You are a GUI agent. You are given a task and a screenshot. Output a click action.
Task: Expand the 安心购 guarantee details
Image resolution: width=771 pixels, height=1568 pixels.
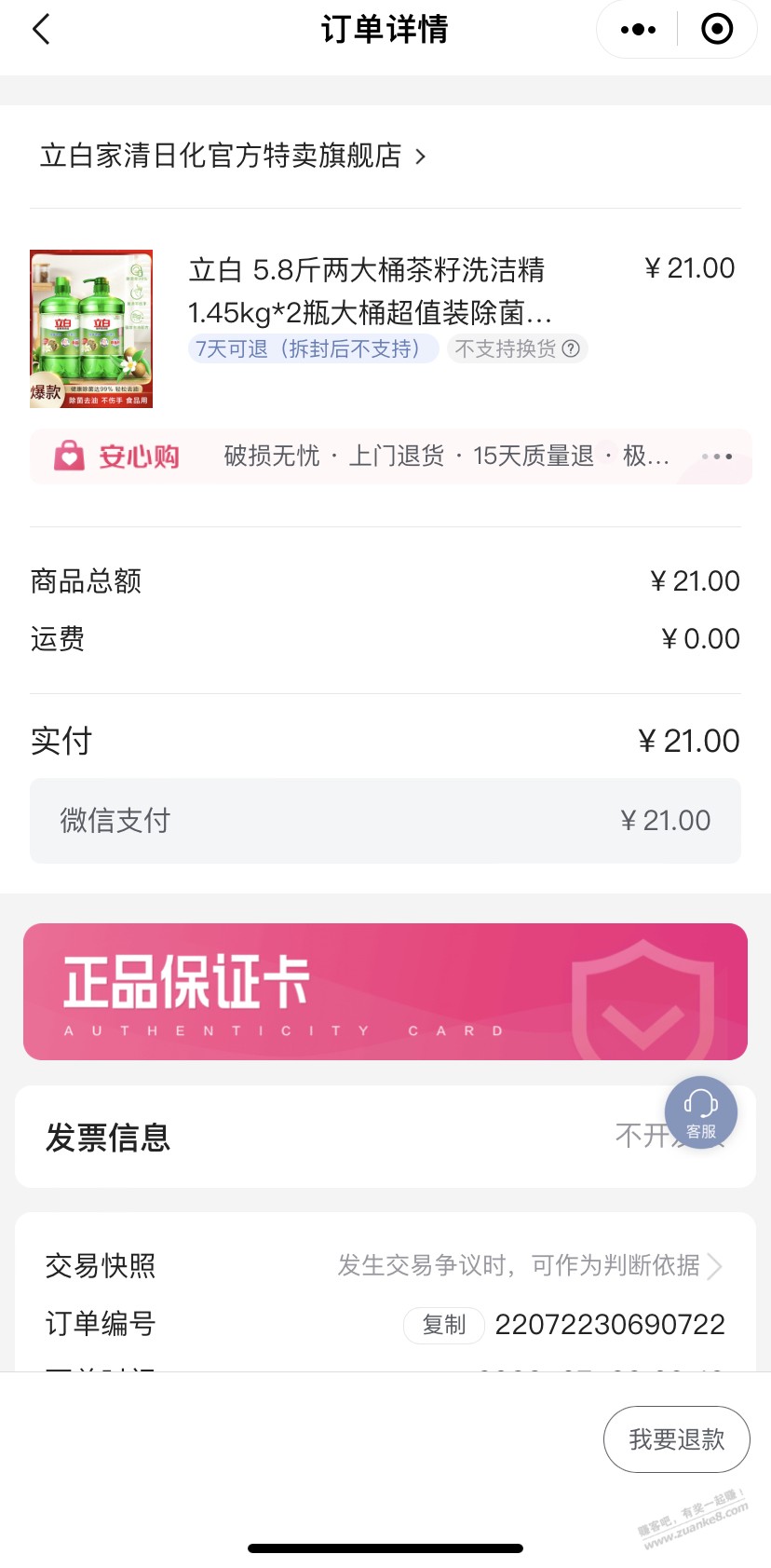390,457
